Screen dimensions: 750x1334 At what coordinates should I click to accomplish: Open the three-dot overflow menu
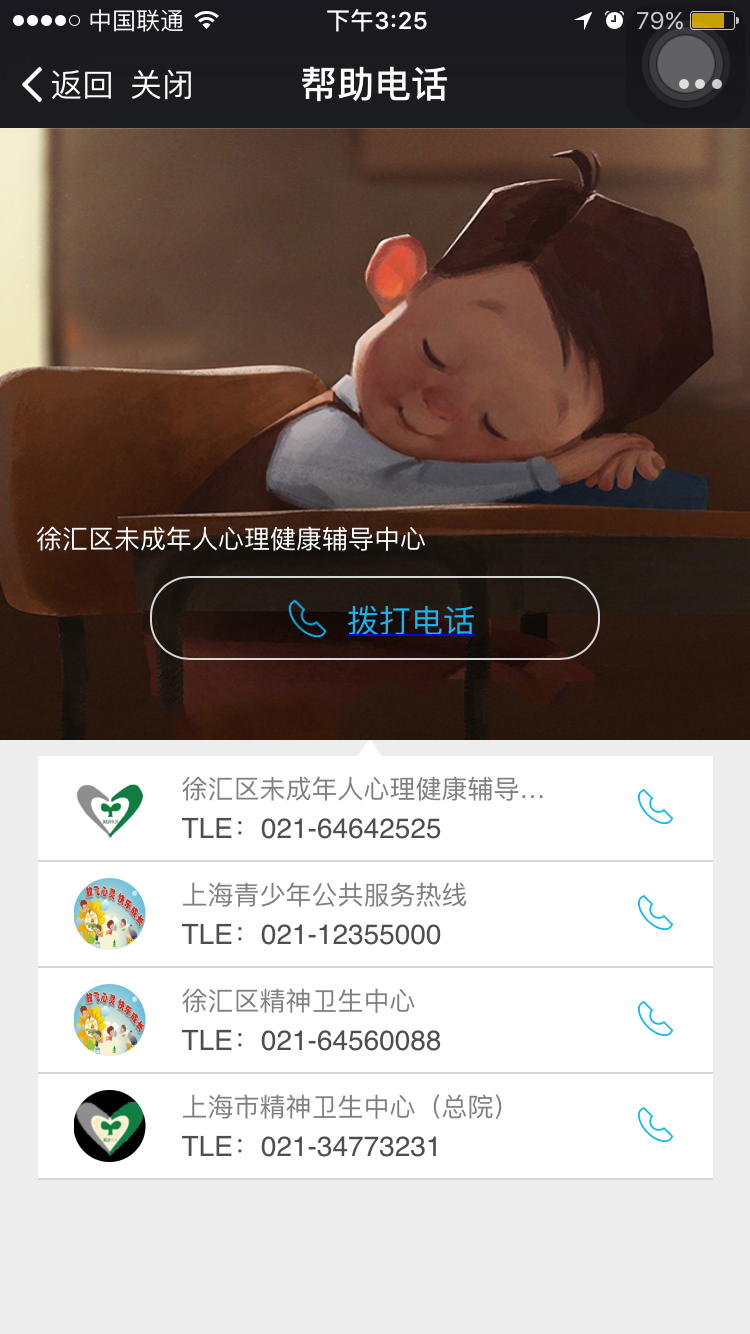pyautogui.click(x=699, y=84)
